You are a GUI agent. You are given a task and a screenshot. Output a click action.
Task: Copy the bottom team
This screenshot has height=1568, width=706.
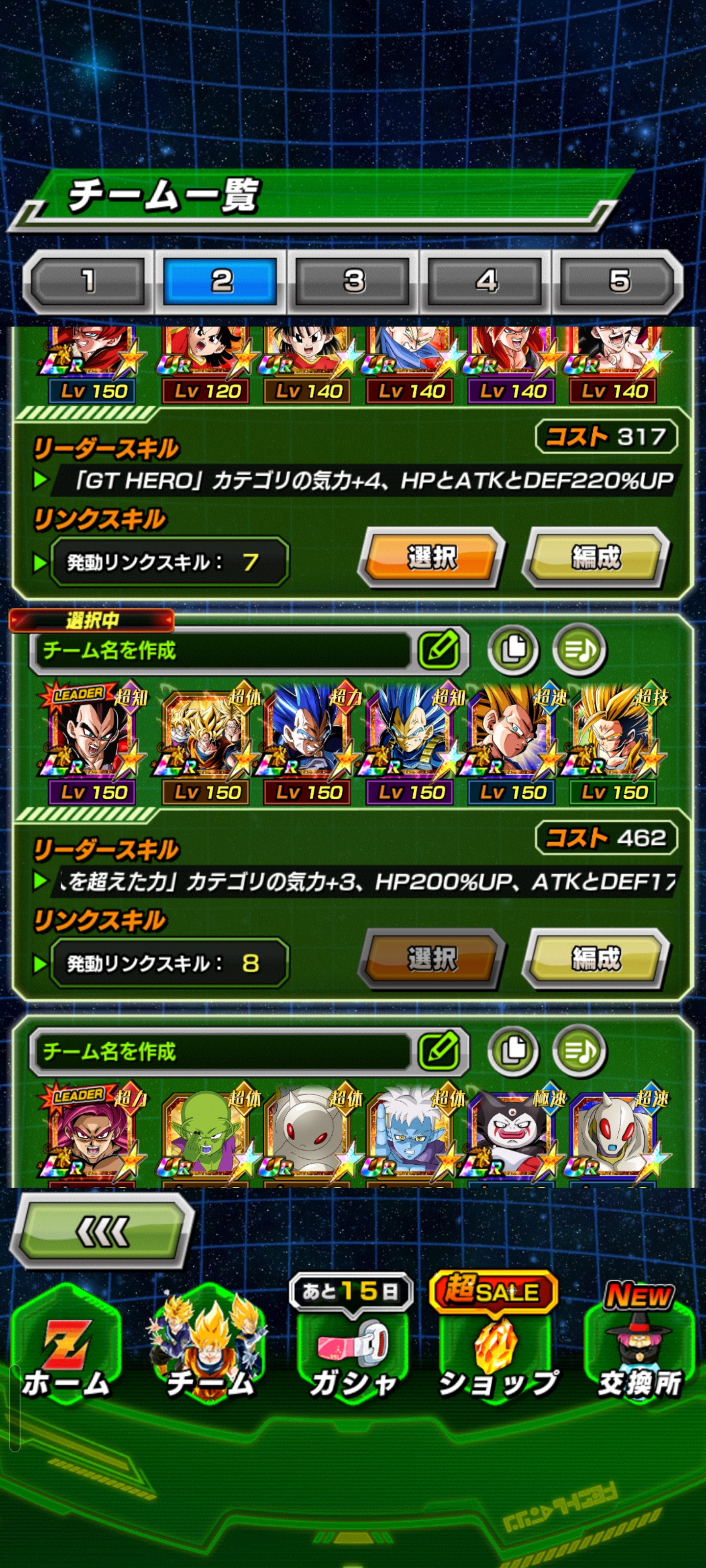[x=513, y=1051]
